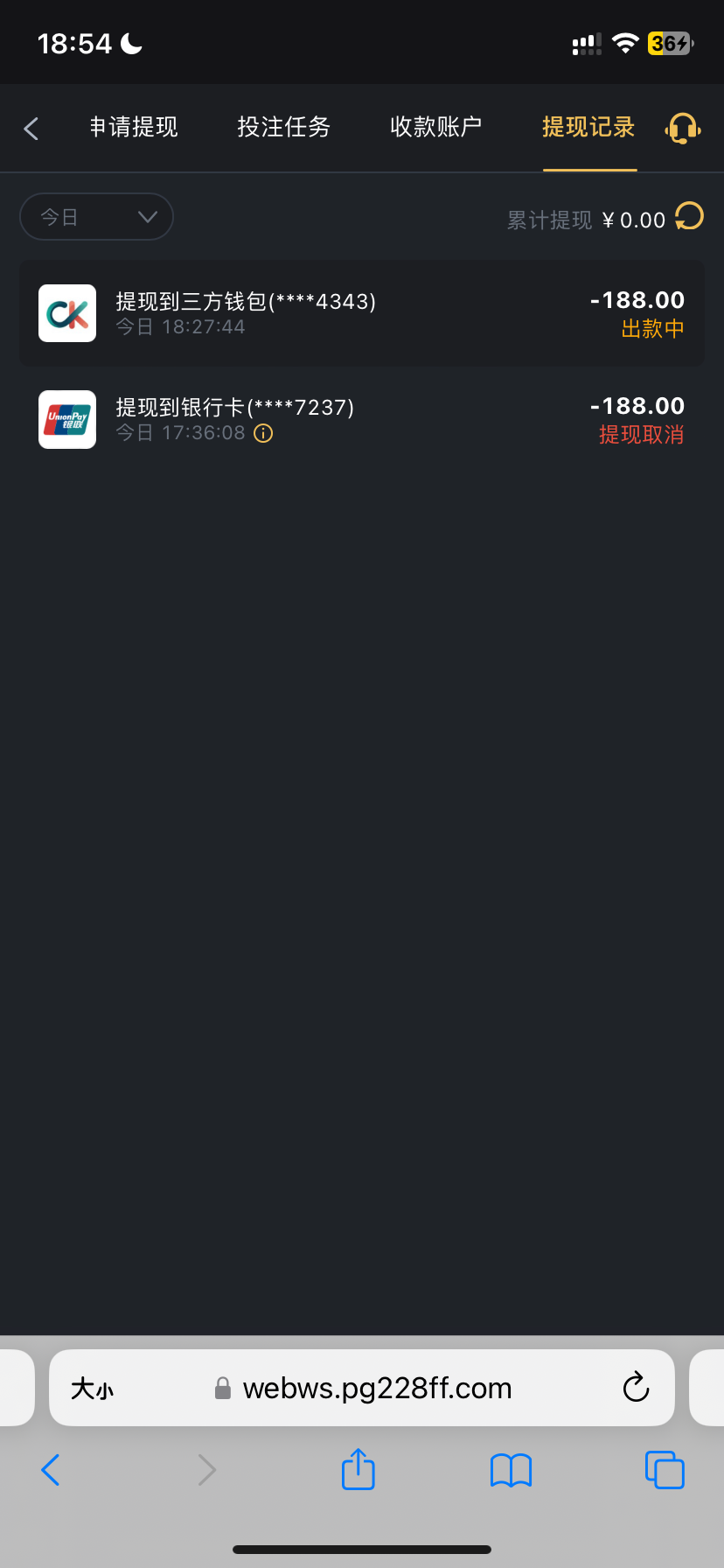Open the 银行卡 withdrawal record ending 7237
This screenshot has width=724, height=1568.
click(362, 419)
